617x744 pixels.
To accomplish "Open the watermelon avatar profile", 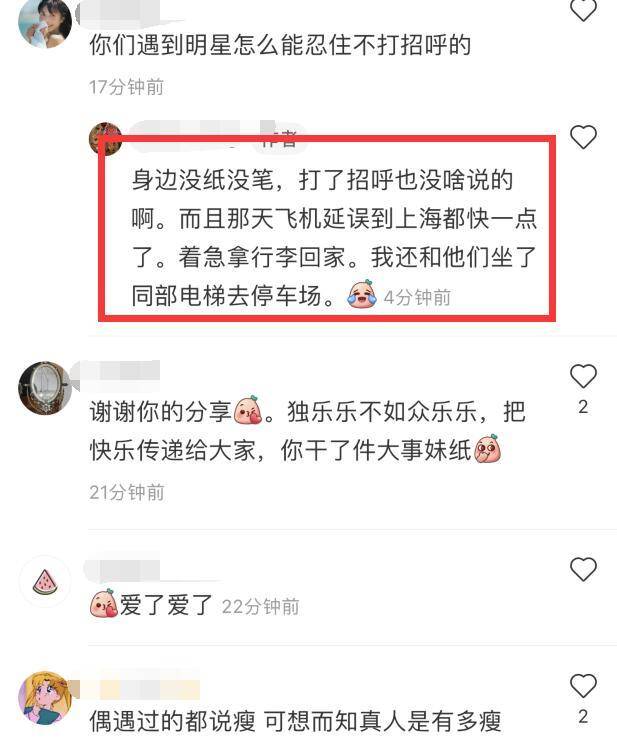I will point(45,582).
